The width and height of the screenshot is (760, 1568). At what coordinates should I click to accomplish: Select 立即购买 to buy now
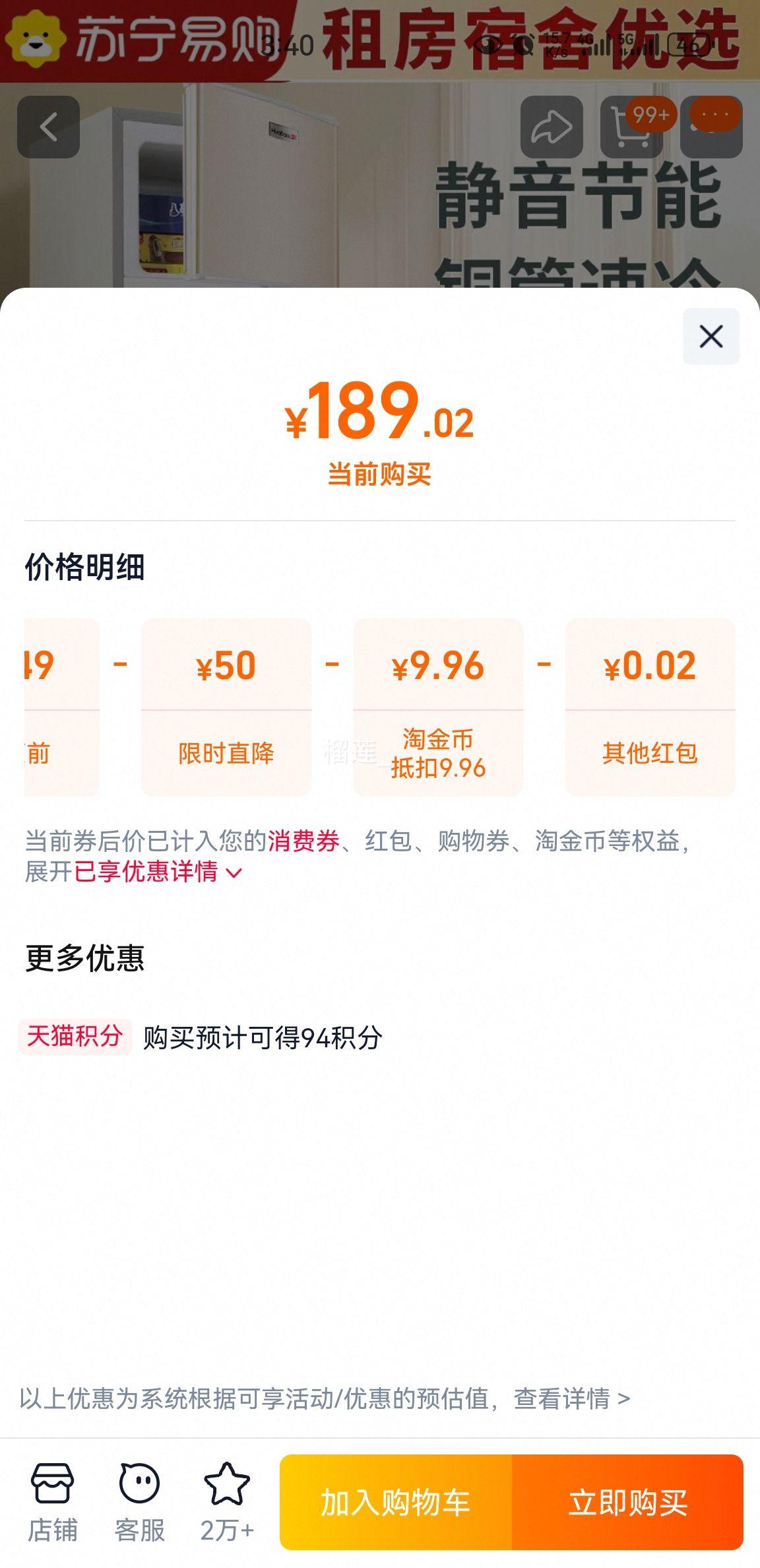coord(628,1503)
